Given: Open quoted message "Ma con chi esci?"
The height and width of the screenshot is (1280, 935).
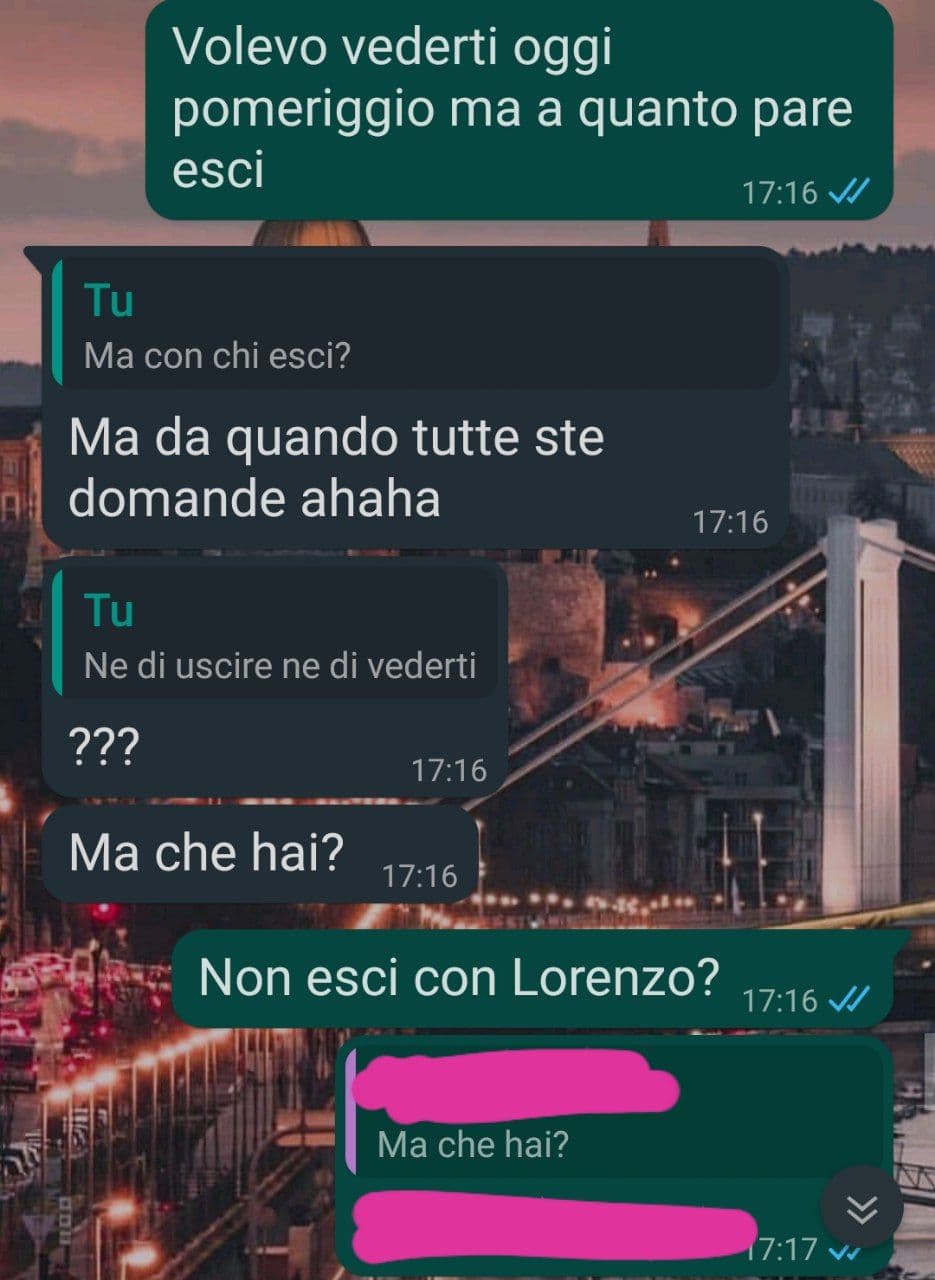Looking at the screenshot, I should click(x=415, y=323).
